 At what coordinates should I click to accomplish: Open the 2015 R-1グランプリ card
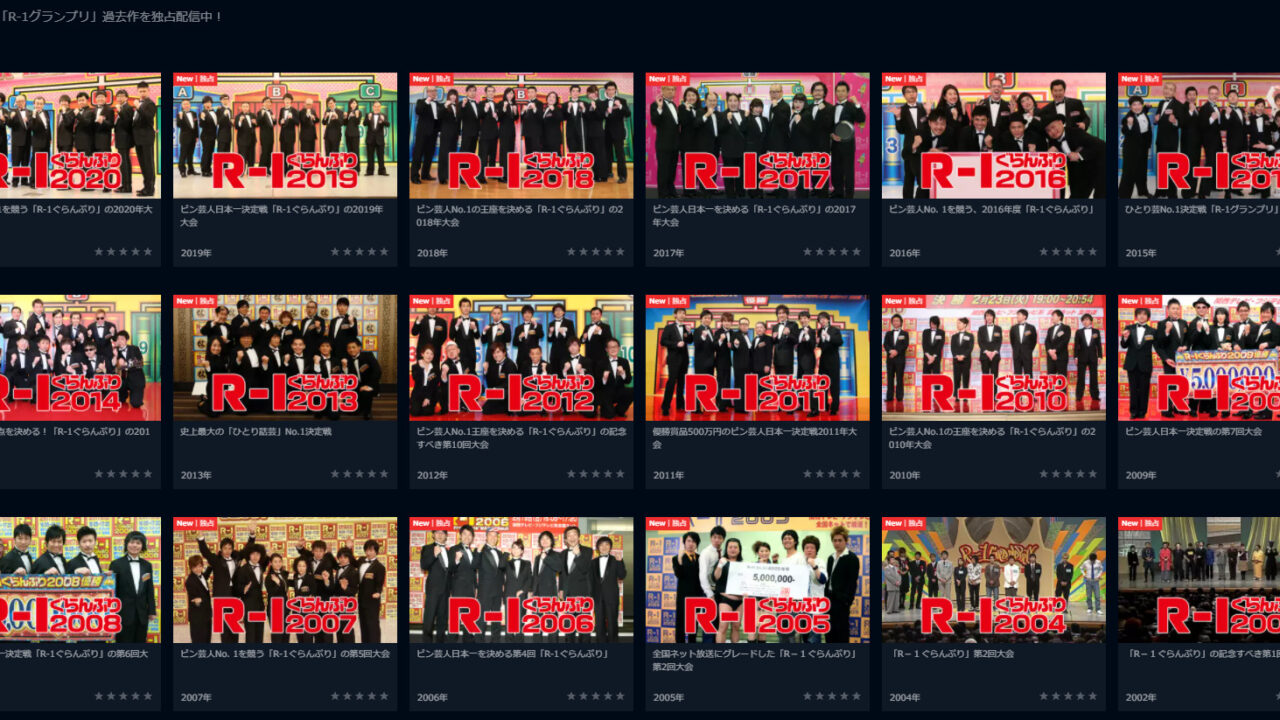click(1199, 135)
